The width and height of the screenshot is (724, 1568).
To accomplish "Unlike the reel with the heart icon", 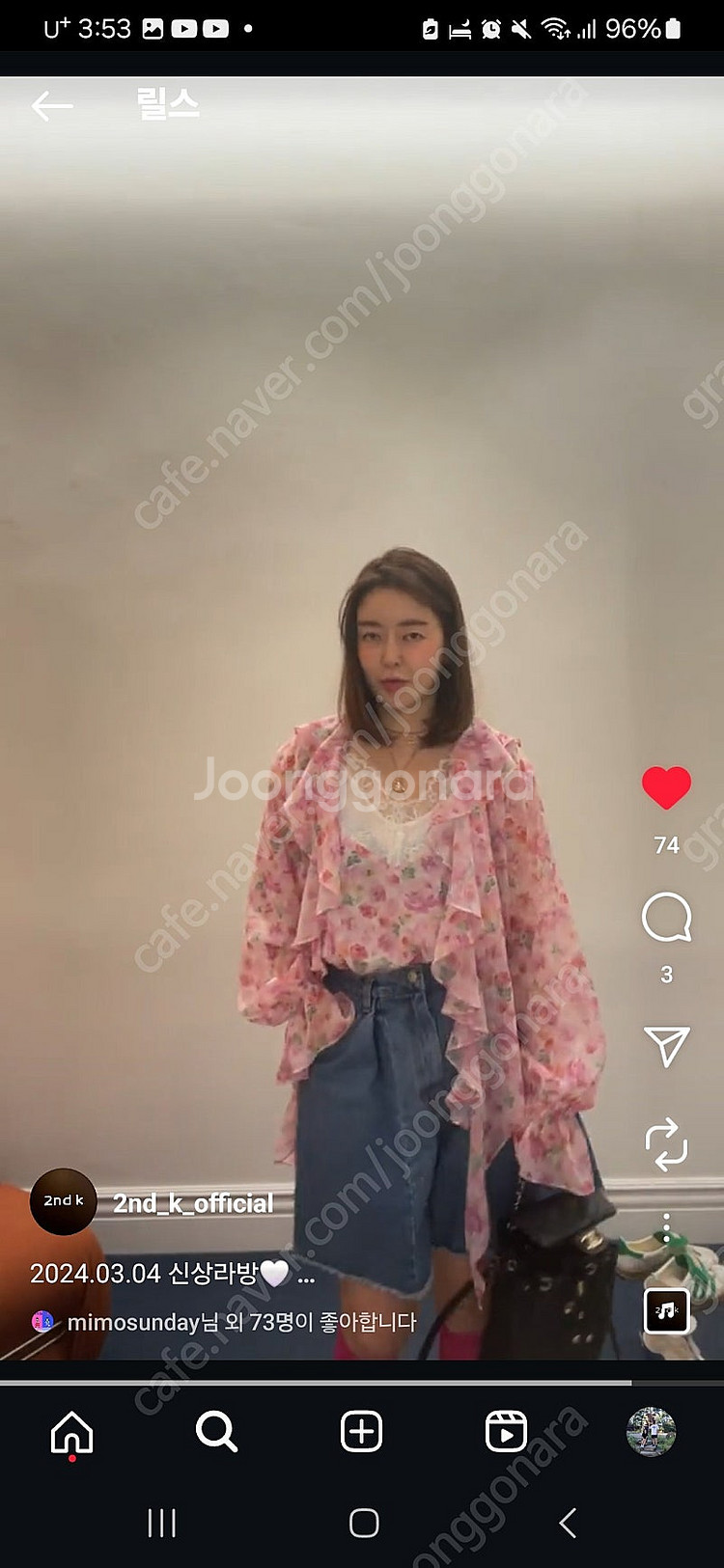I will point(666,787).
